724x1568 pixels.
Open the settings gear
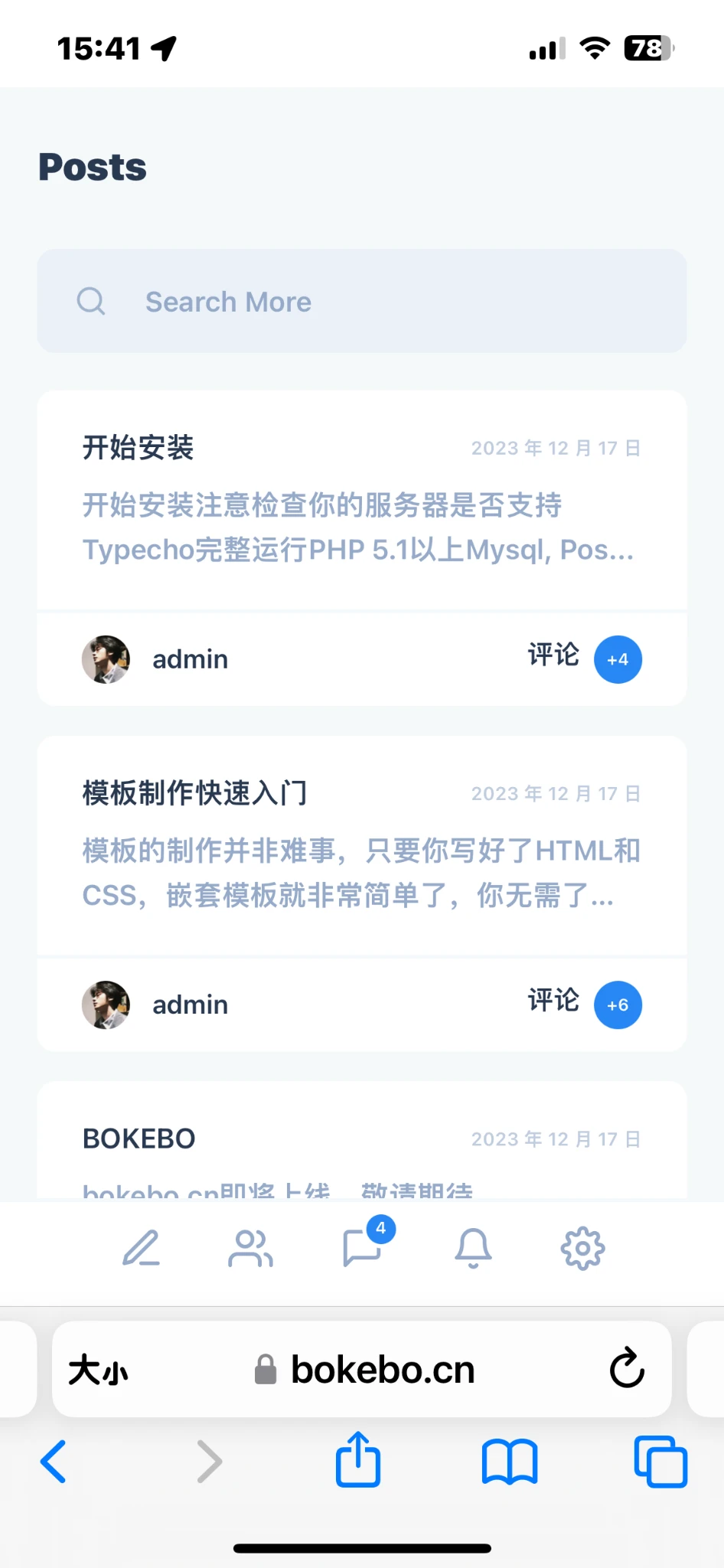(582, 1248)
